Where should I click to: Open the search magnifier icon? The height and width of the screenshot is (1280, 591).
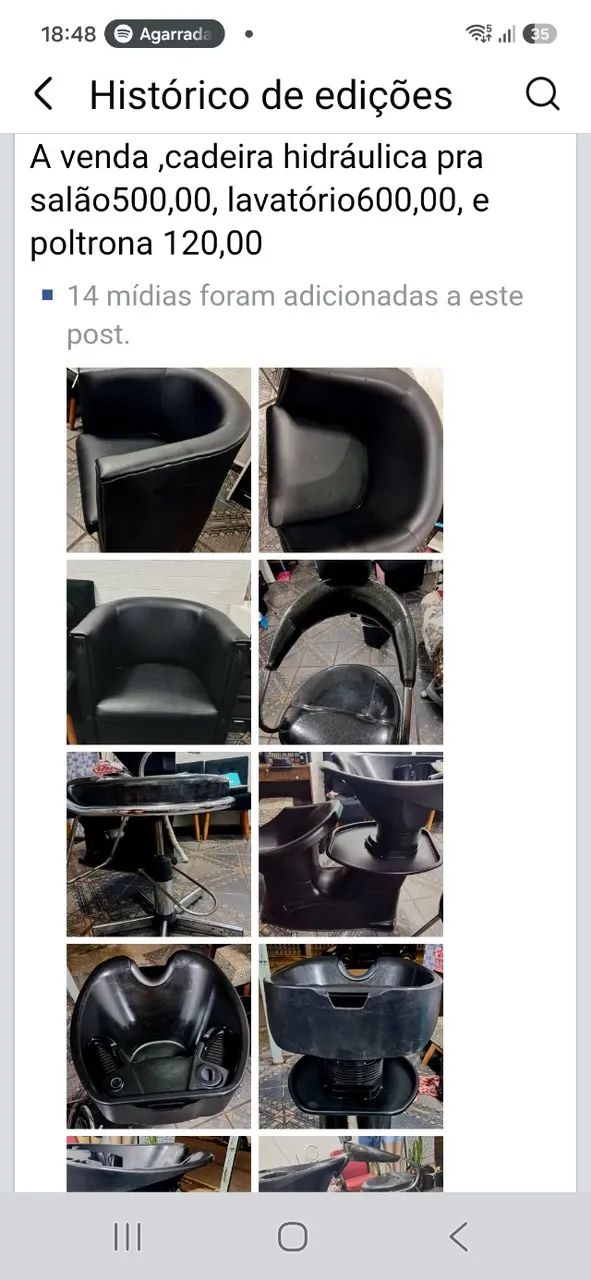pyautogui.click(x=542, y=95)
